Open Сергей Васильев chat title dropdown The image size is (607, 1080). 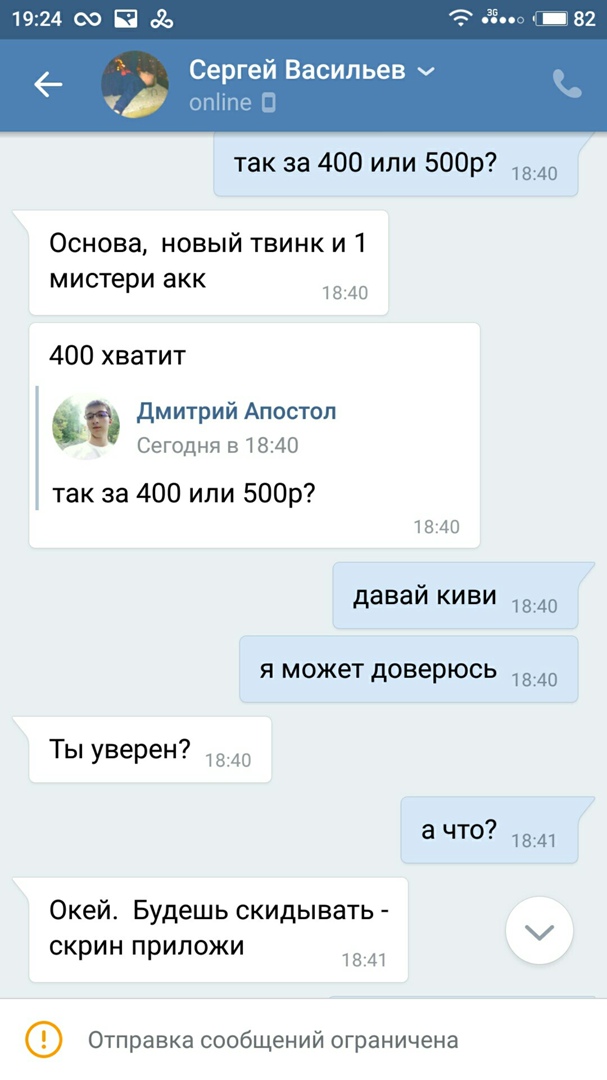(x=426, y=71)
